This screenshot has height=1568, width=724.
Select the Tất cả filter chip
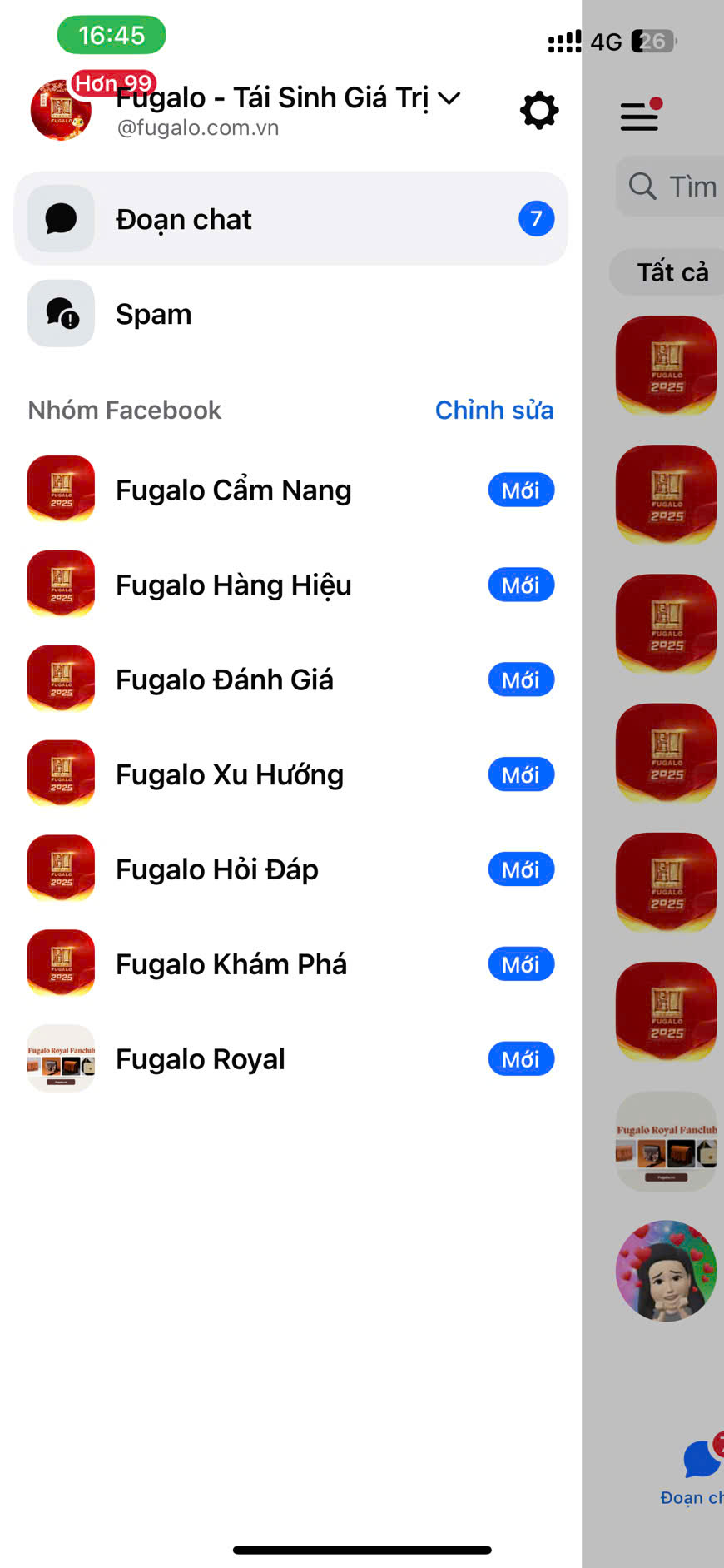pos(671,272)
